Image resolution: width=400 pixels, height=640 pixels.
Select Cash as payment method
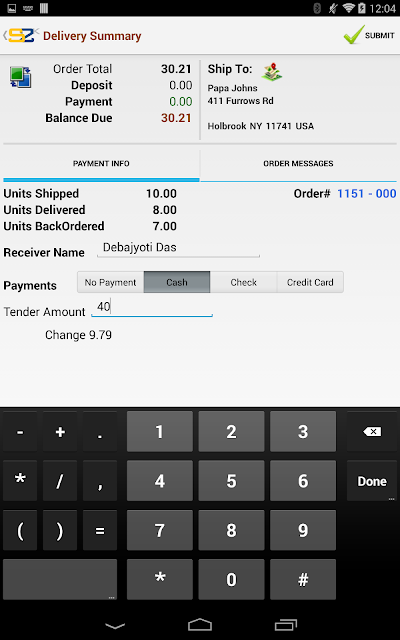coord(177,282)
